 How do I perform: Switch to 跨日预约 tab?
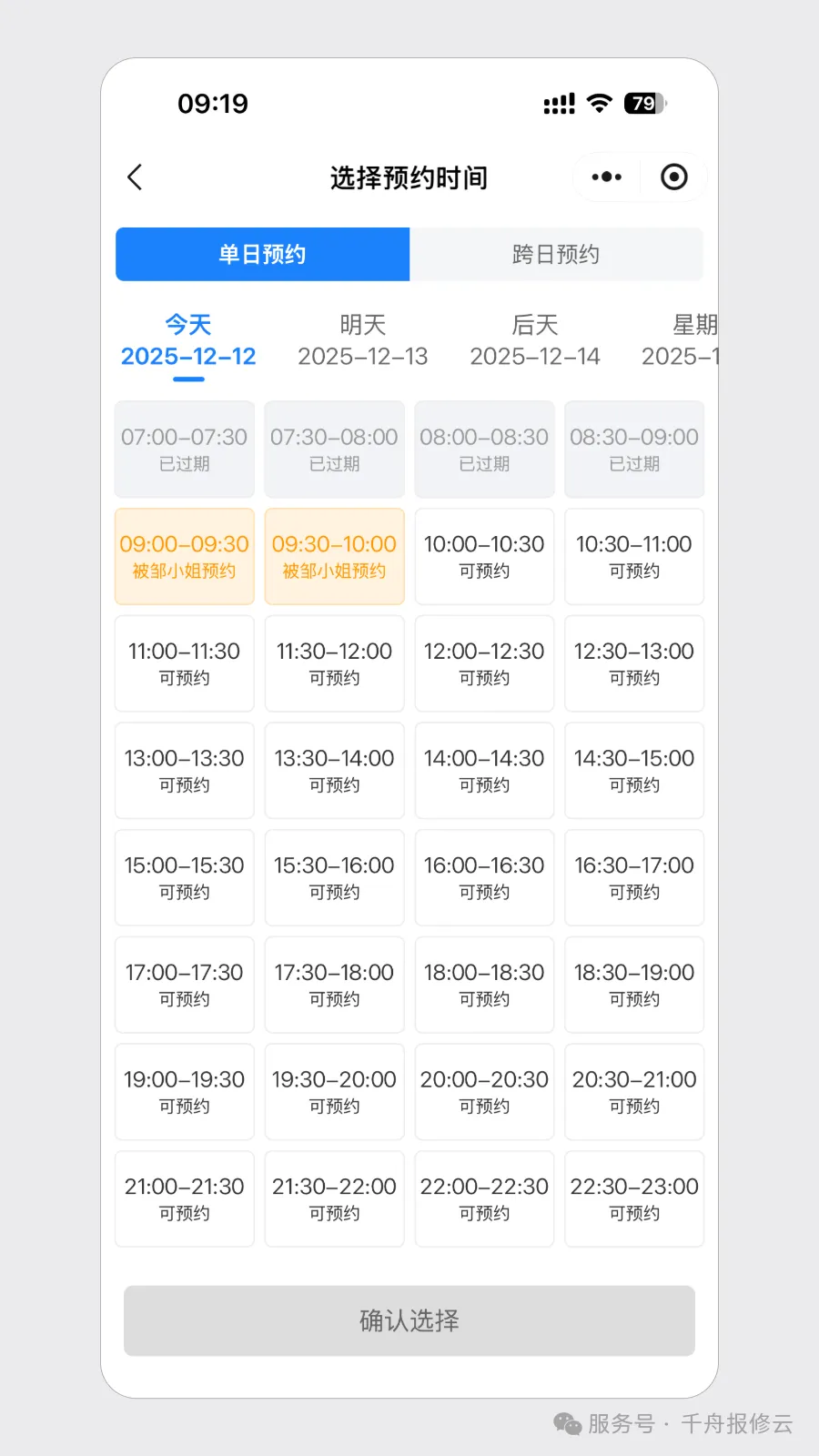click(x=555, y=255)
